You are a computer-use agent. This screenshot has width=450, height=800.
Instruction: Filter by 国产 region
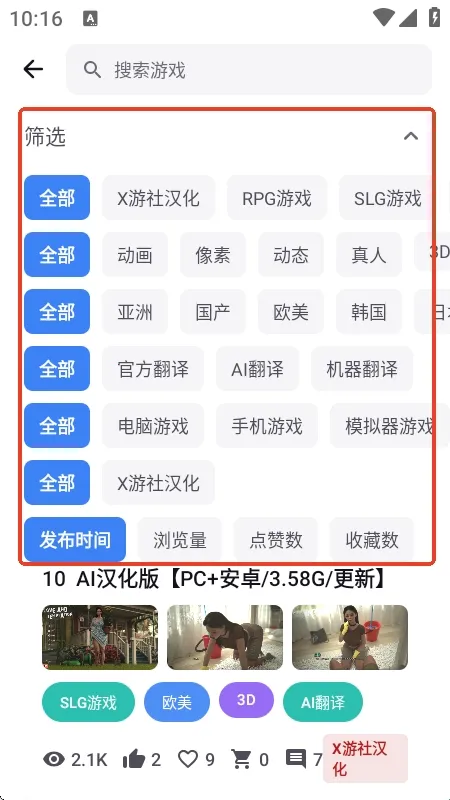pyautogui.click(x=213, y=312)
